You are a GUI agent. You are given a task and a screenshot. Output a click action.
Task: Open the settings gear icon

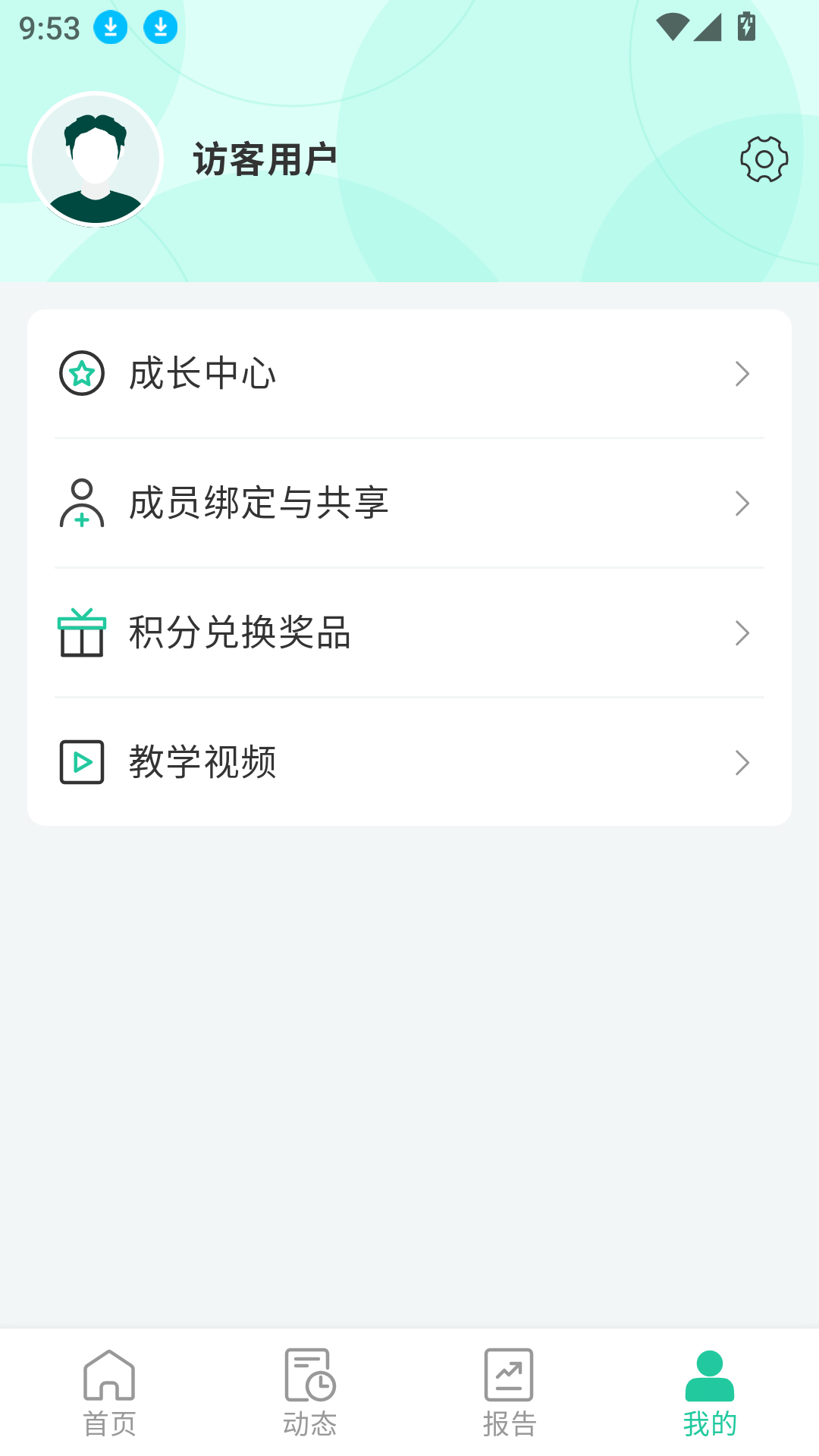click(x=763, y=159)
